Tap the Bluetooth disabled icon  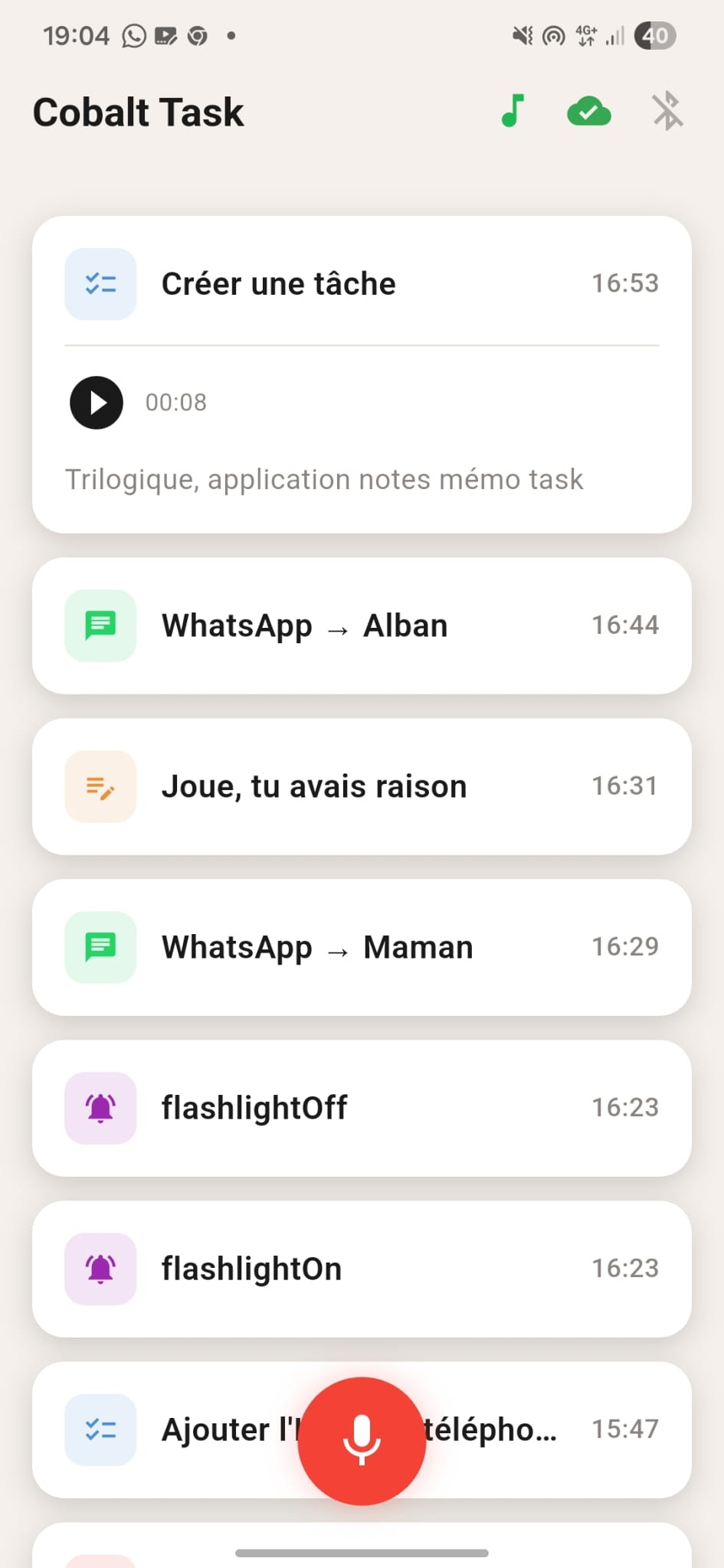667,111
